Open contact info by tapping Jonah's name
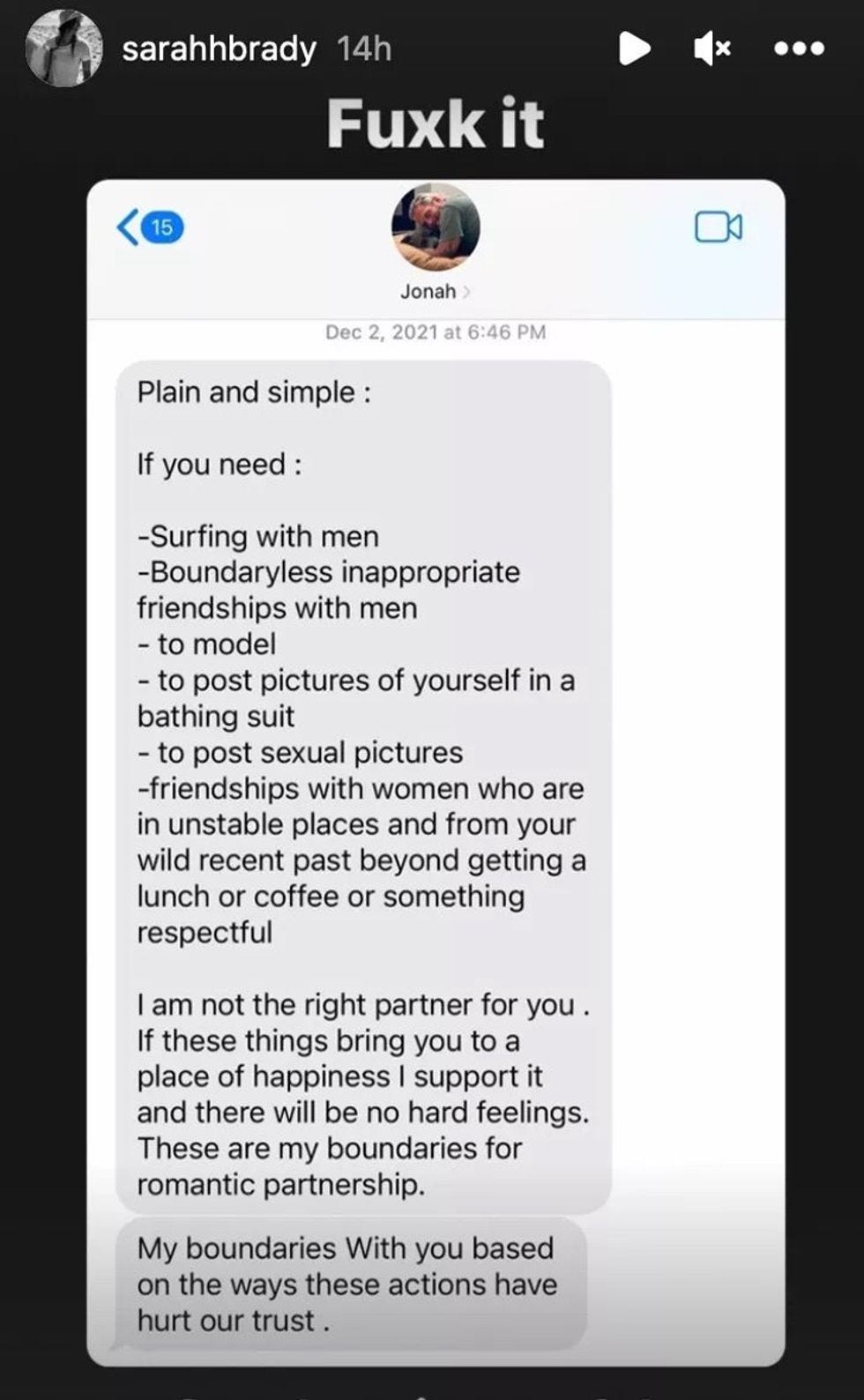The image size is (864, 1400). point(430,291)
